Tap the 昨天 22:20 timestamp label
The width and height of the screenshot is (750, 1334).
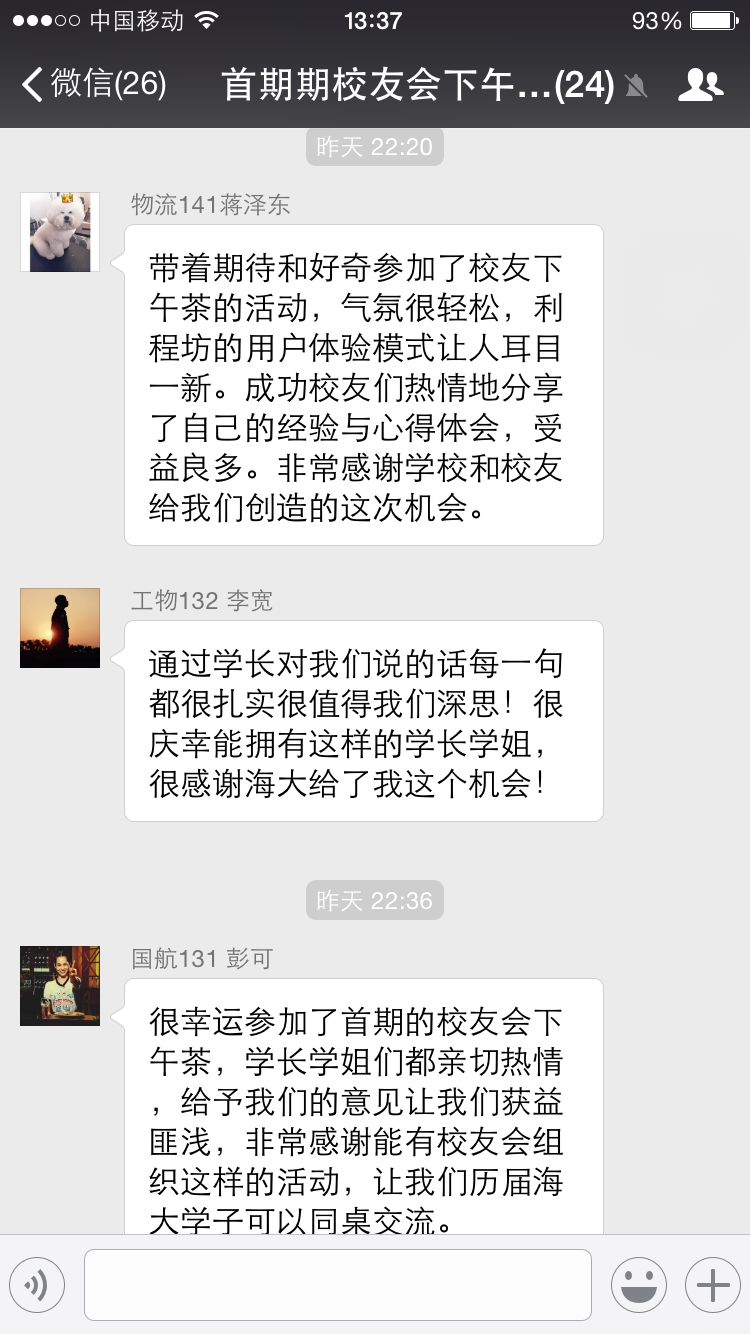[374, 146]
